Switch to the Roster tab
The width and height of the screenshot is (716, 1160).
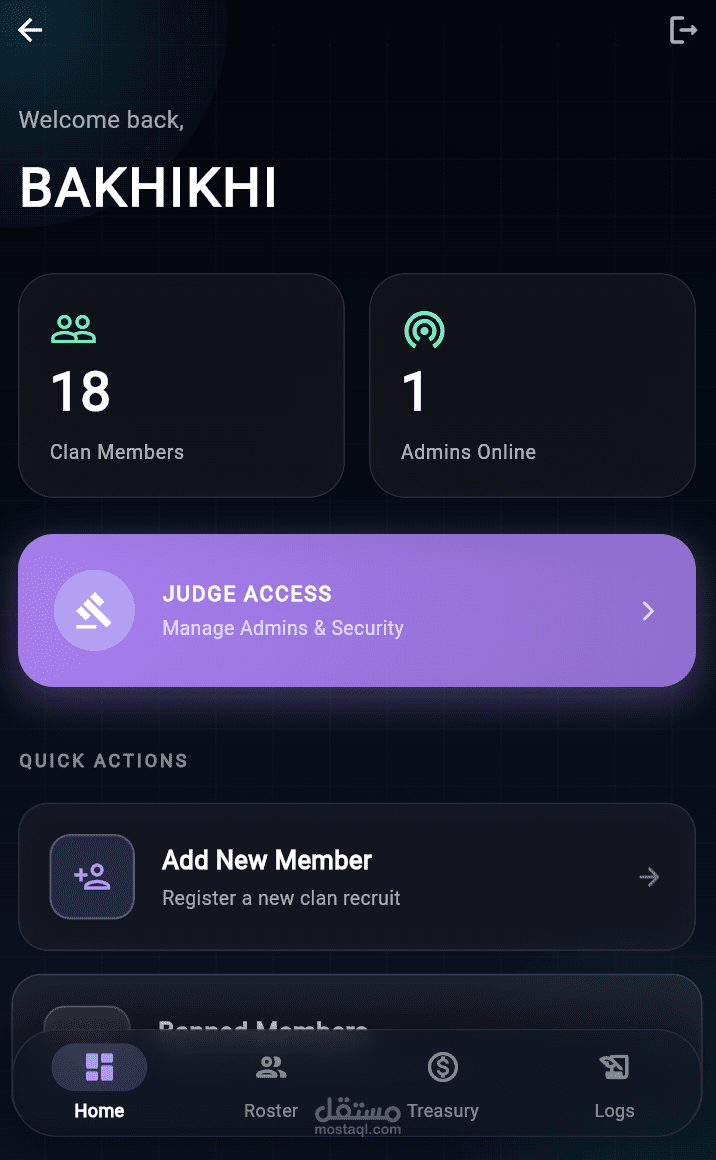tap(270, 1084)
